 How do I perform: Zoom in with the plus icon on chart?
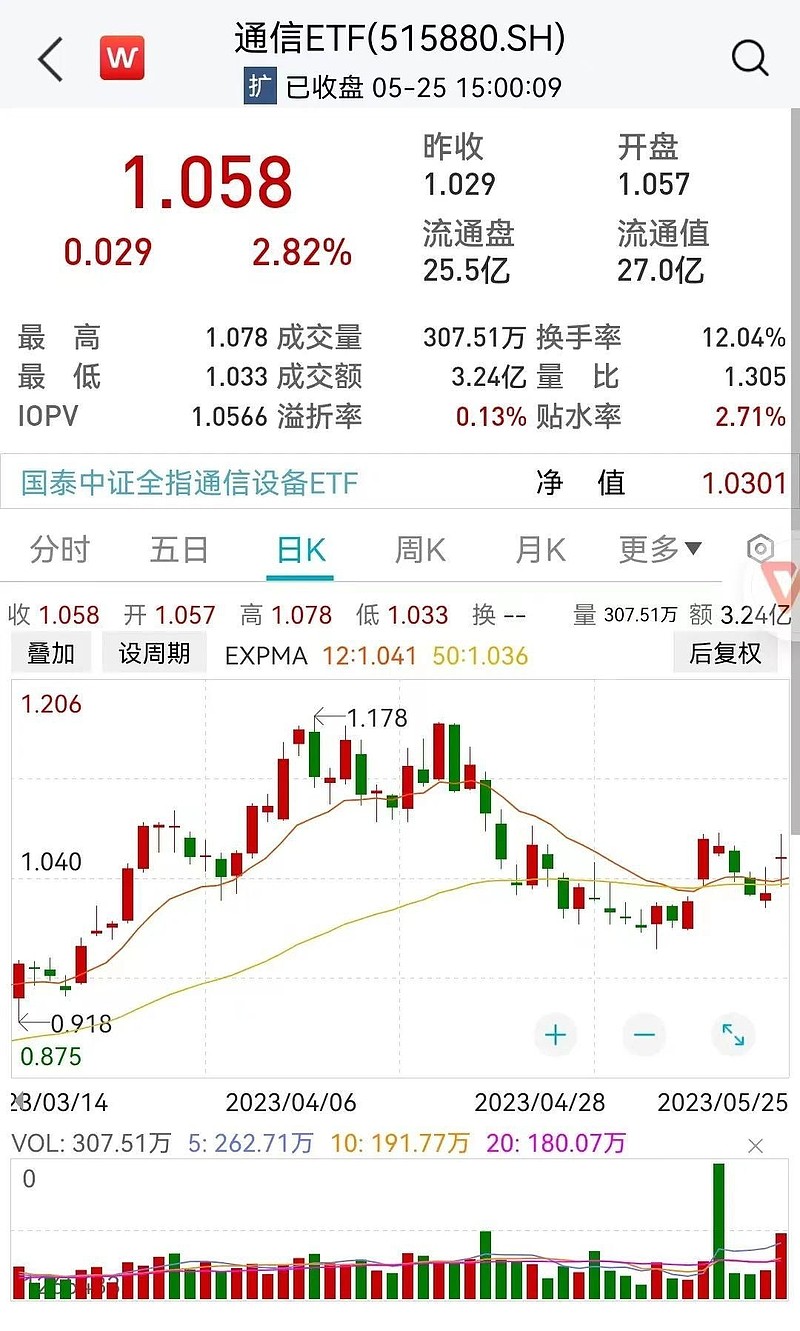(x=555, y=1035)
